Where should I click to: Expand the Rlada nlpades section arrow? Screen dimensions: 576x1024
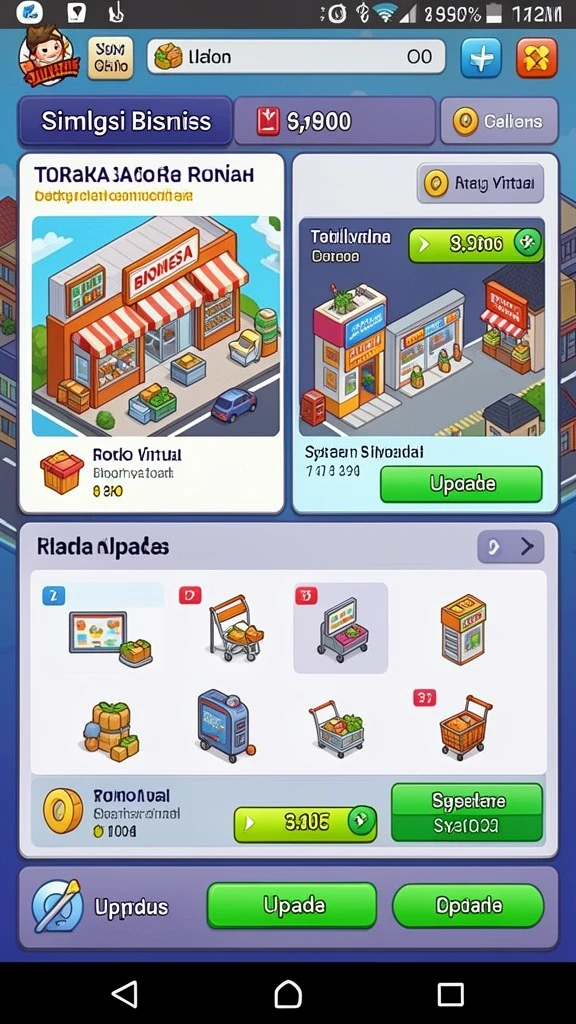[511, 547]
